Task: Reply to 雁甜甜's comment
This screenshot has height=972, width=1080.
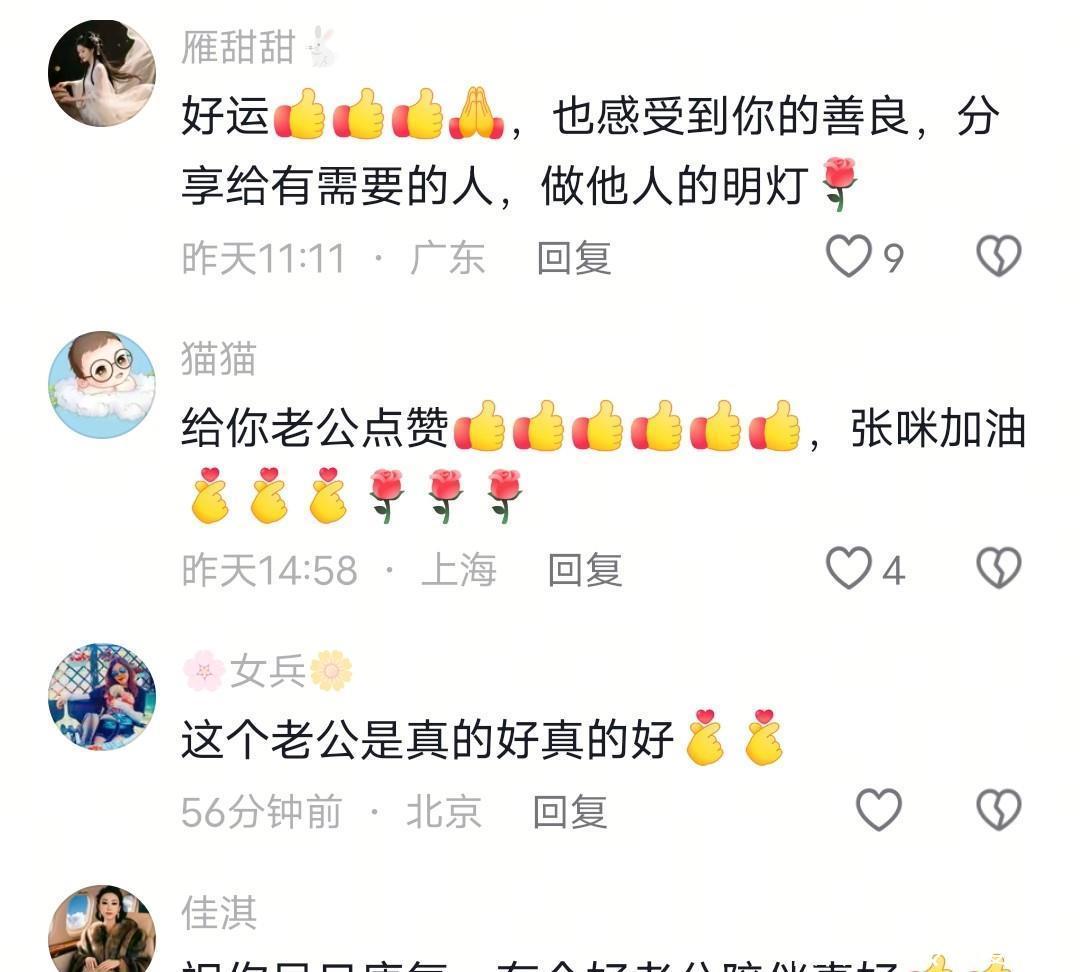Action: (574, 258)
